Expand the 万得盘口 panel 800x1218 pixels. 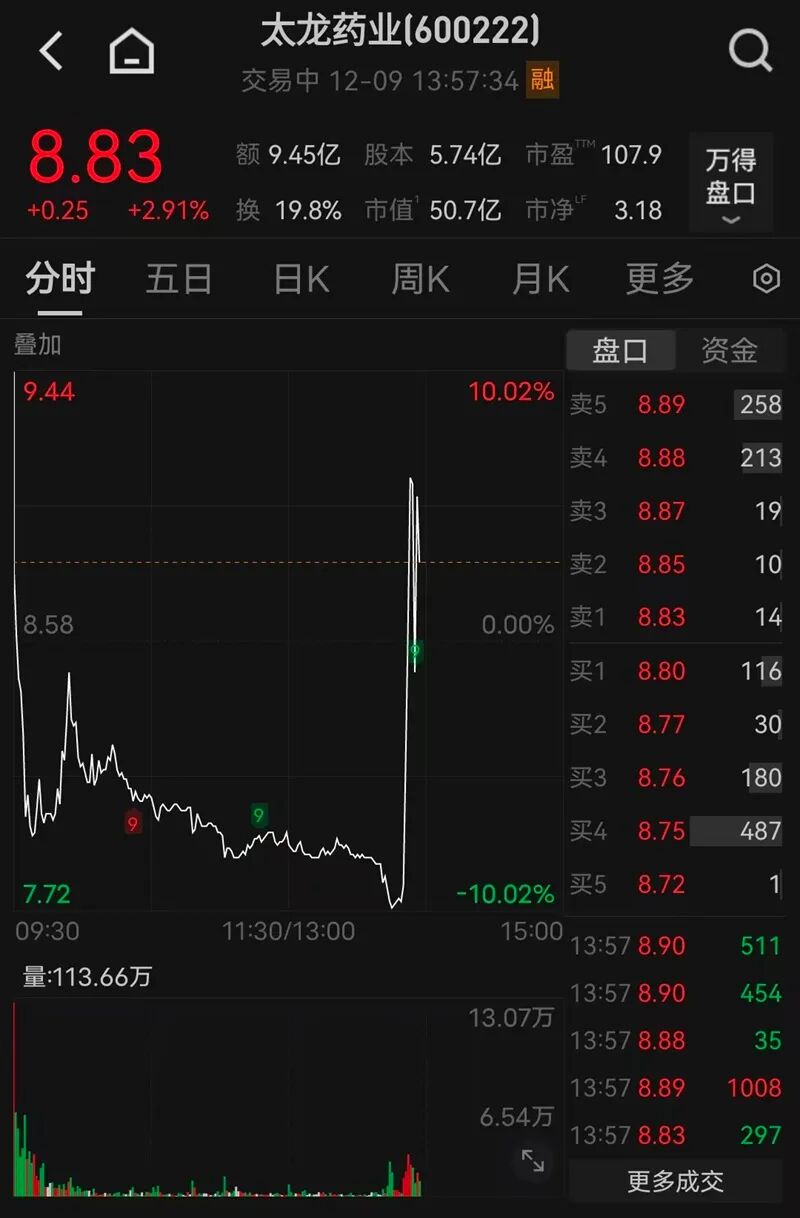pyautogui.click(x=730, y=182)
